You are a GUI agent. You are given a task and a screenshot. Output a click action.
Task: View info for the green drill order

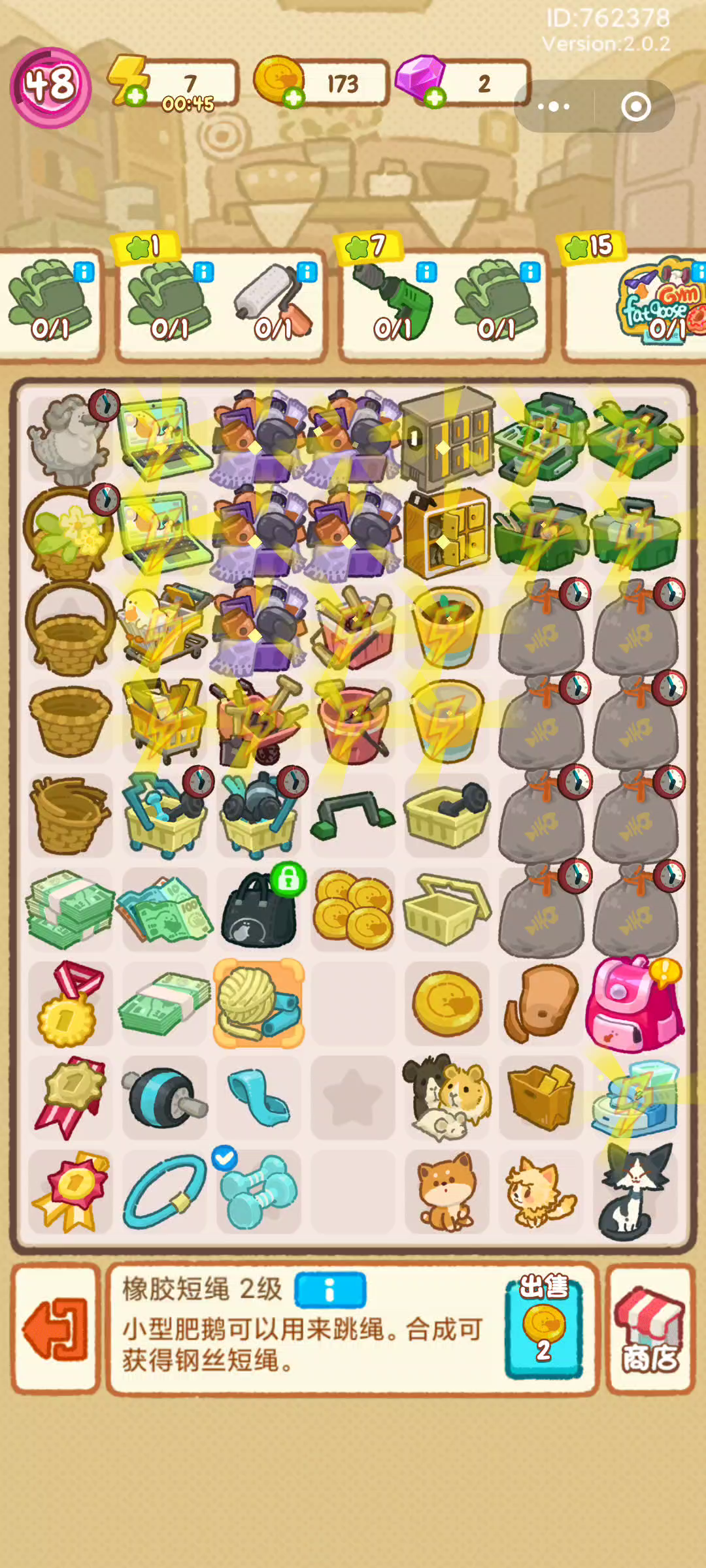426,272
